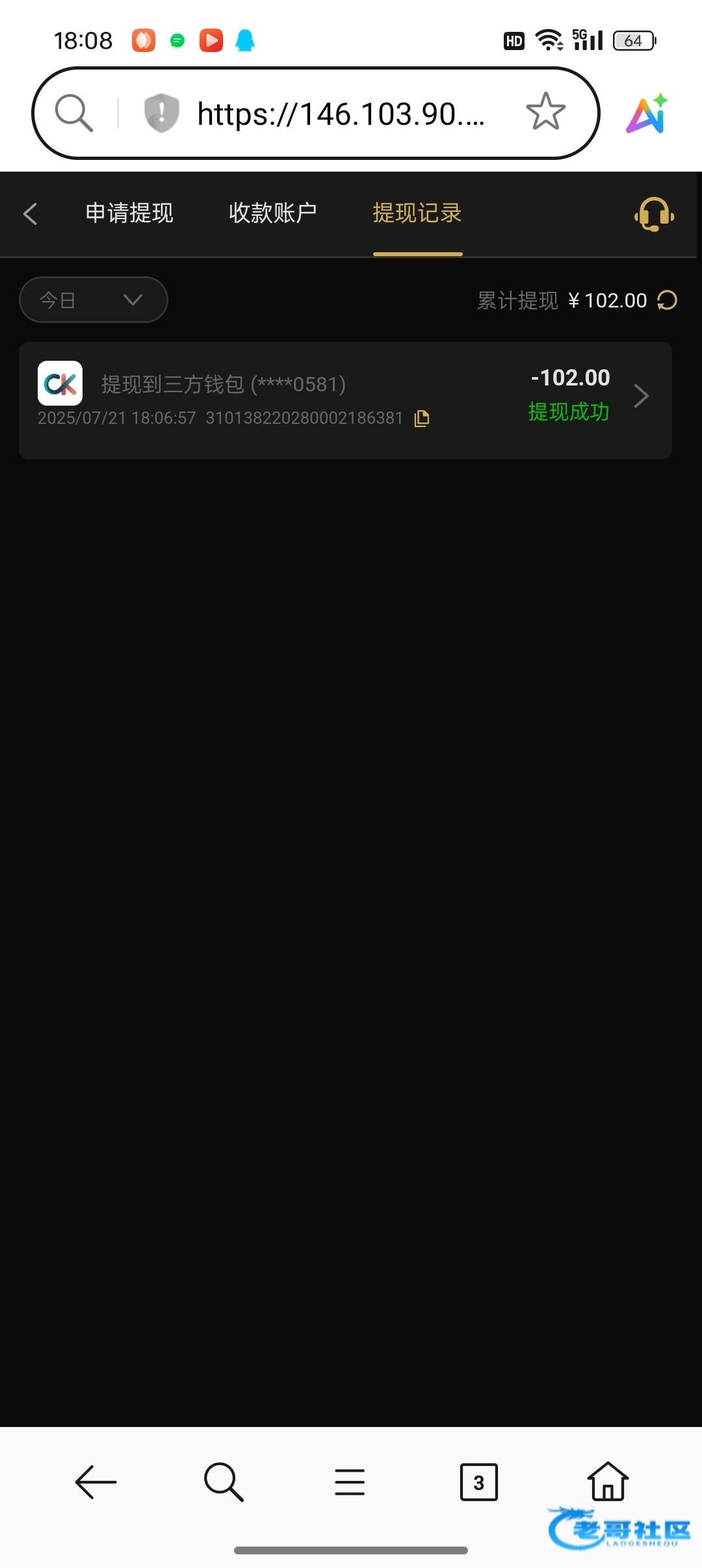The height and width of the screenshot is (1568, 702).
Task: Go back using the header arrow
Action: (x=30, y=213)
